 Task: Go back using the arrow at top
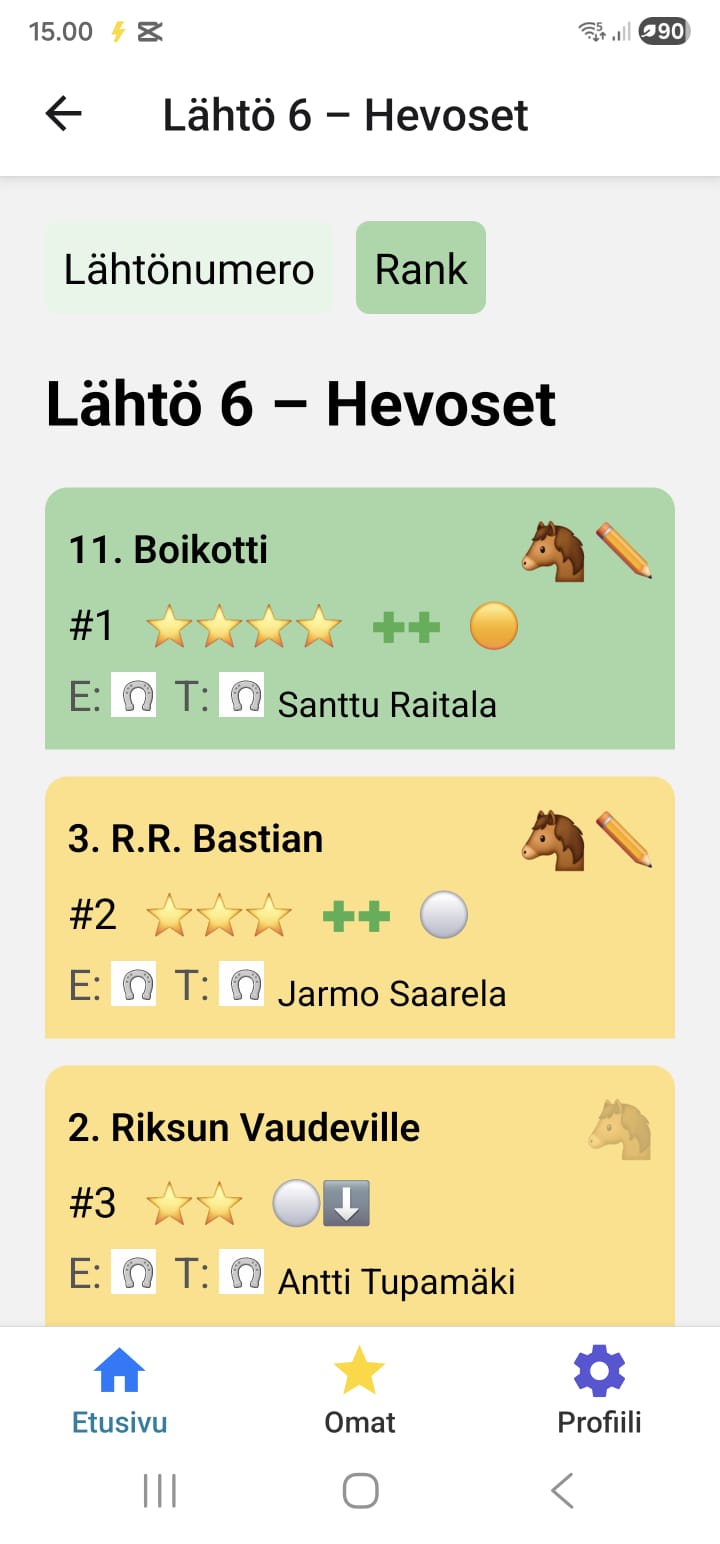(x=63, y=114)
